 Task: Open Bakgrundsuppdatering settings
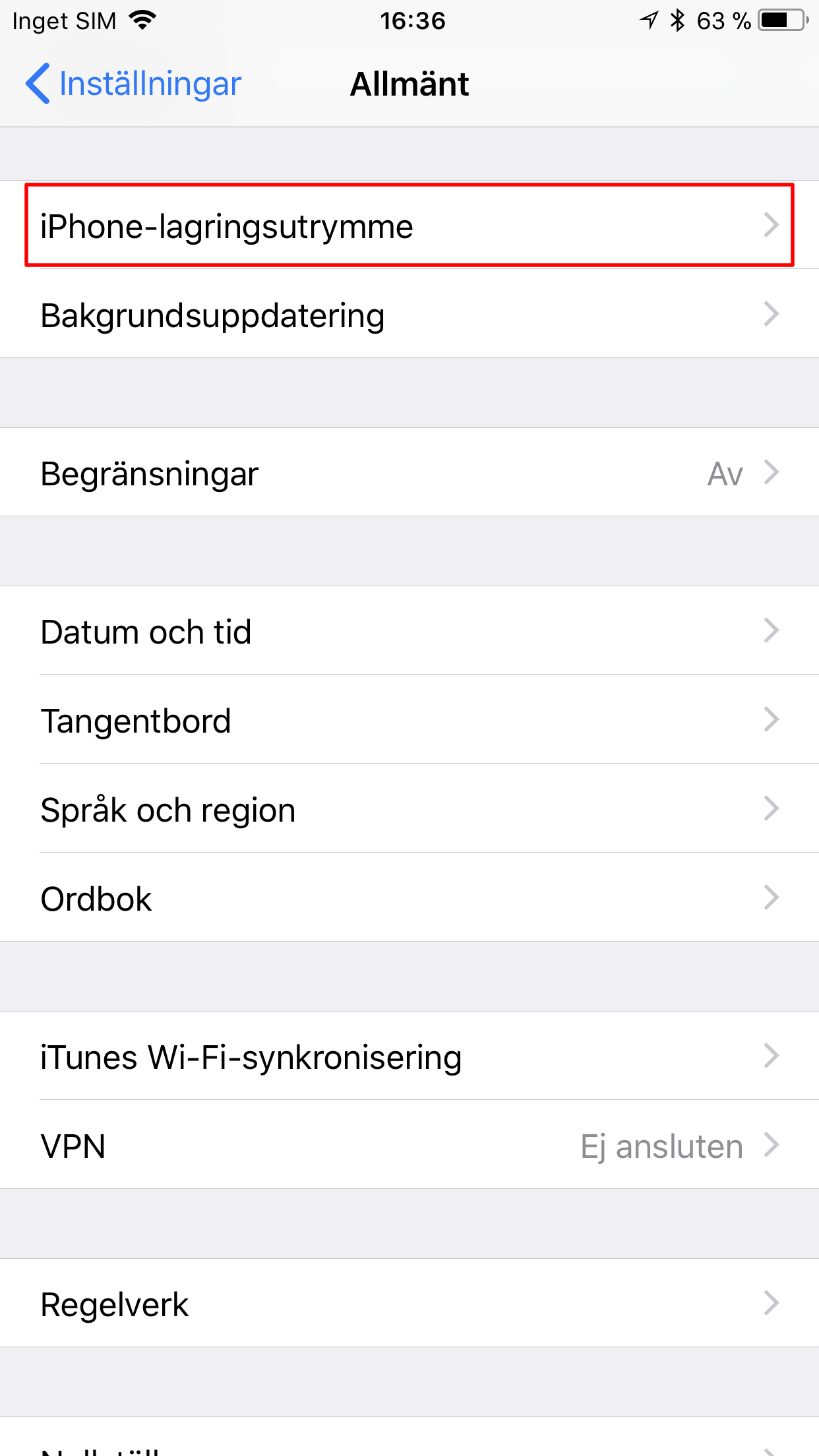coord(409,315)
